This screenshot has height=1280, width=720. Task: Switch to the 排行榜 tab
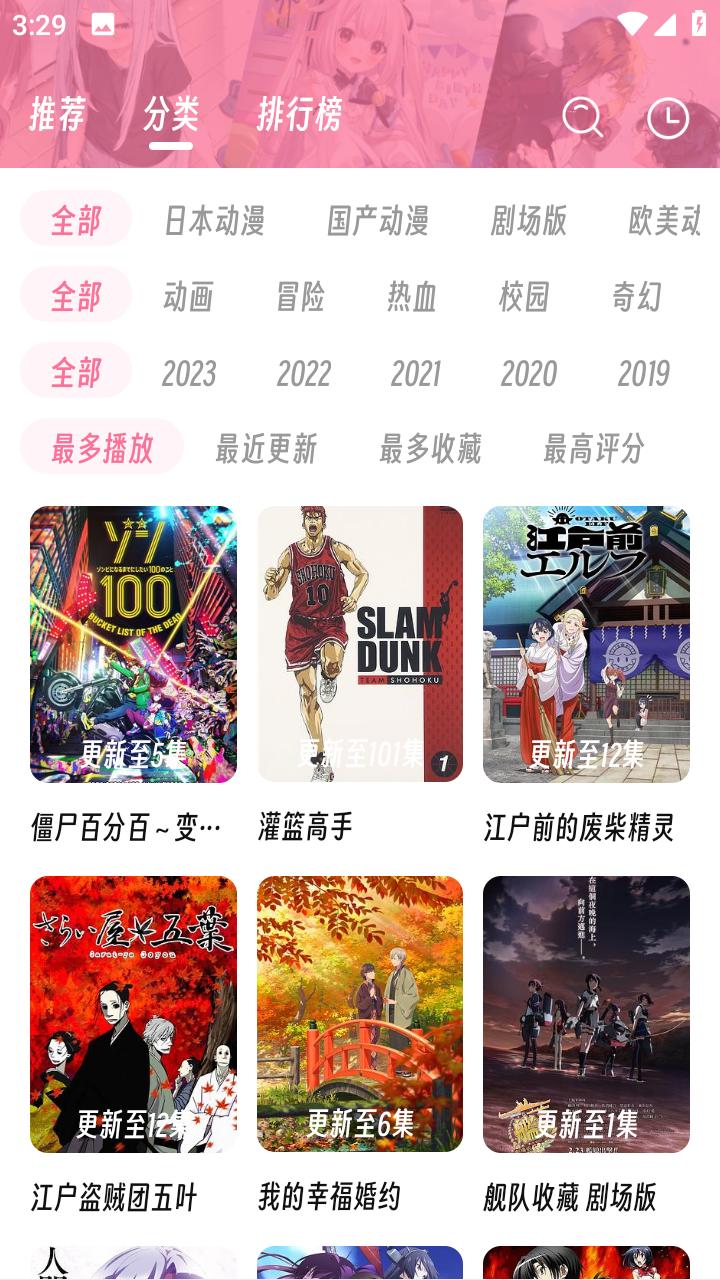(x=300, y=117)
